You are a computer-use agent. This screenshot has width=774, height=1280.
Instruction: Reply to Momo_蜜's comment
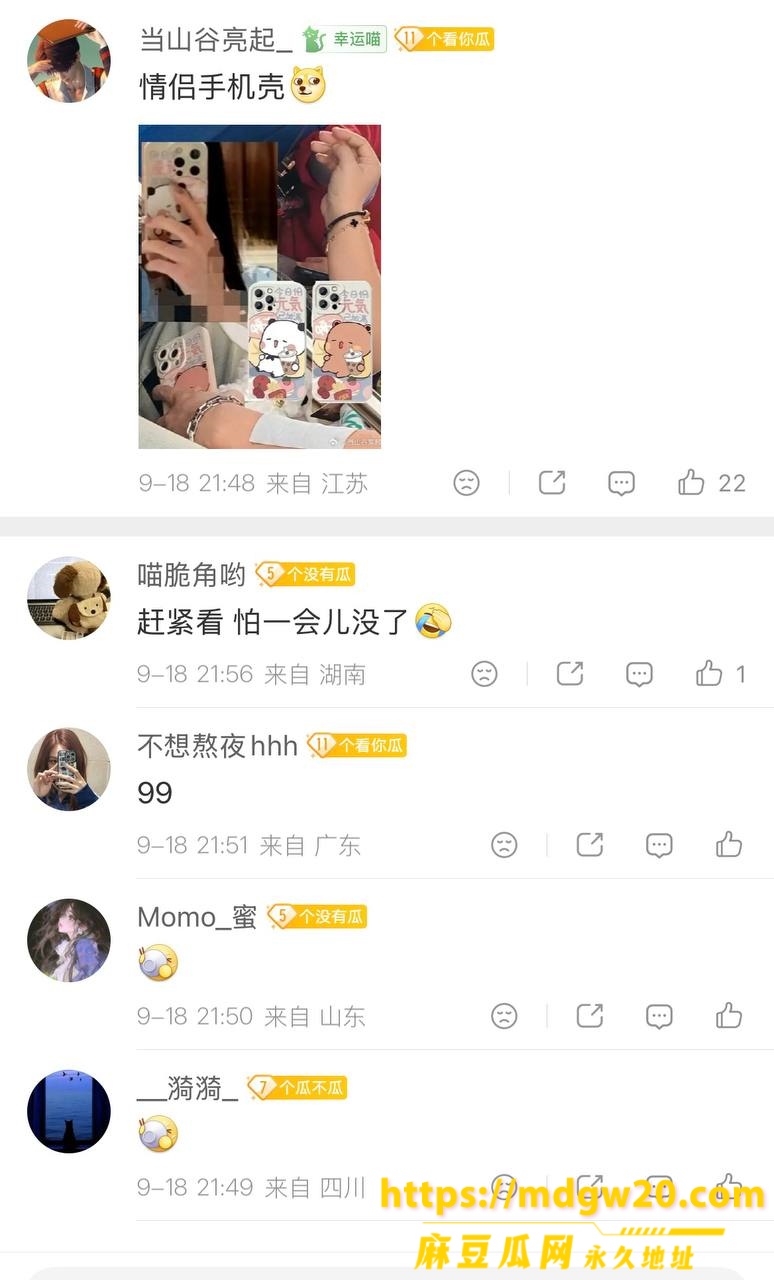[x=659, y=1016]
